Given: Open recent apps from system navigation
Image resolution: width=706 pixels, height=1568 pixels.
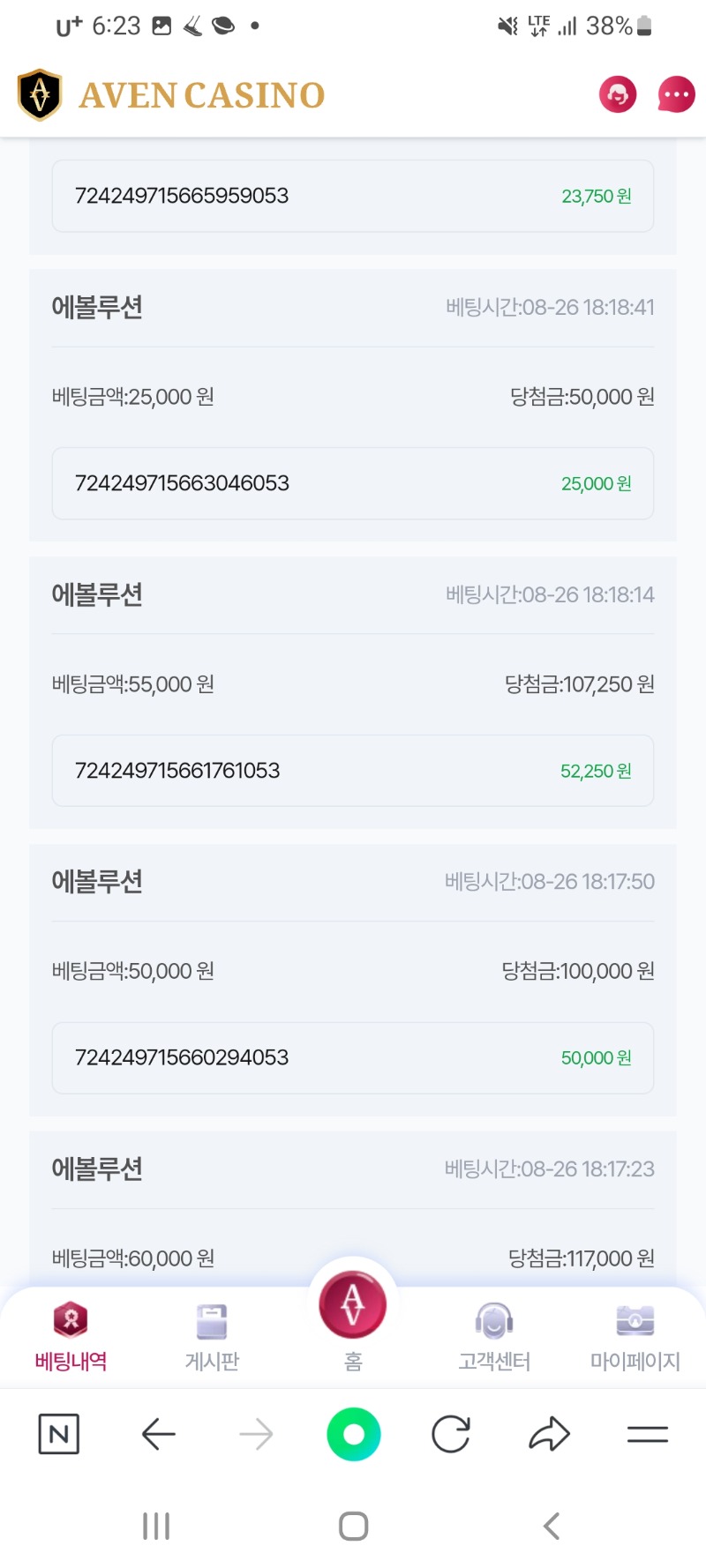Looking at the screenshot, I should point(156,1527).
